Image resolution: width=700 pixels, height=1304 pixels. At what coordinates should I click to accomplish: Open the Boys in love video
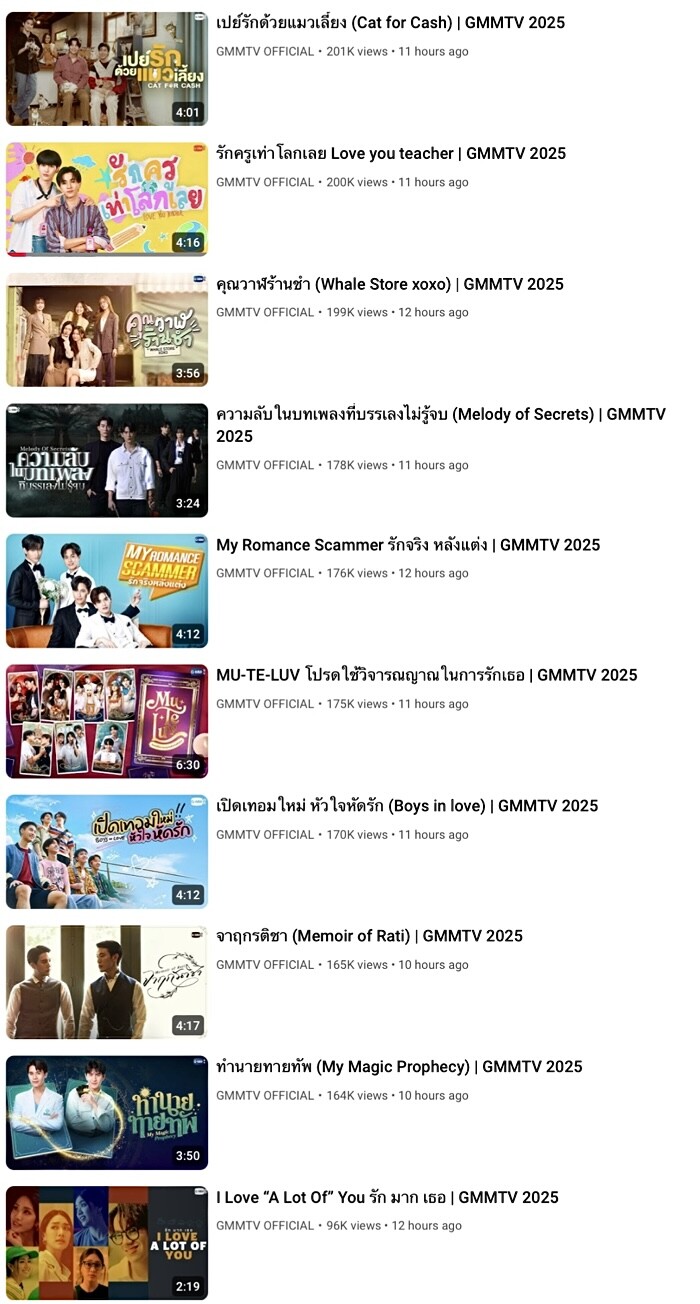(107, 851)
